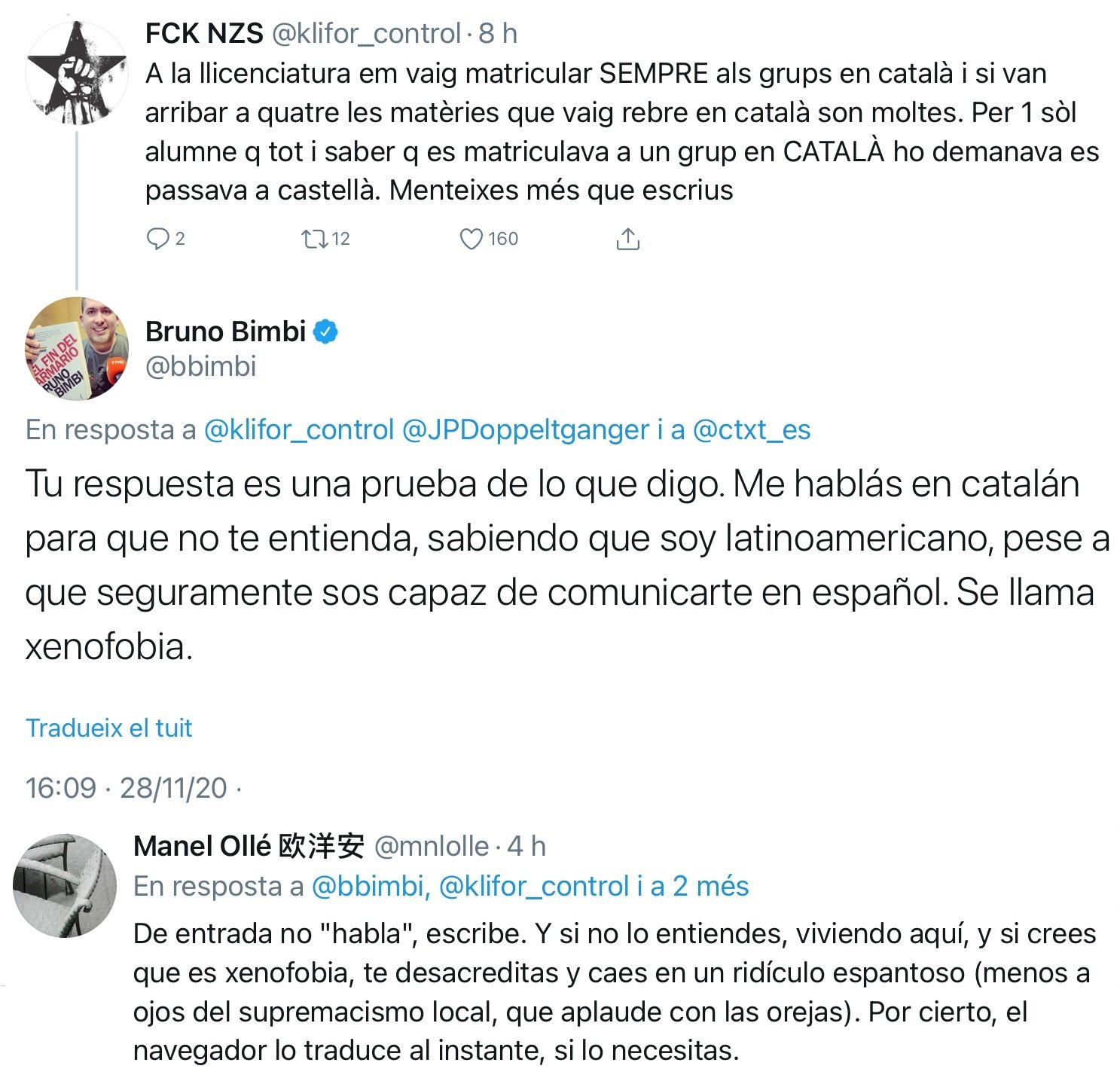Like FCK NZS's tweet
Screen dimensions: 1120x1078
pyautogui.click(x=471, y=239)
